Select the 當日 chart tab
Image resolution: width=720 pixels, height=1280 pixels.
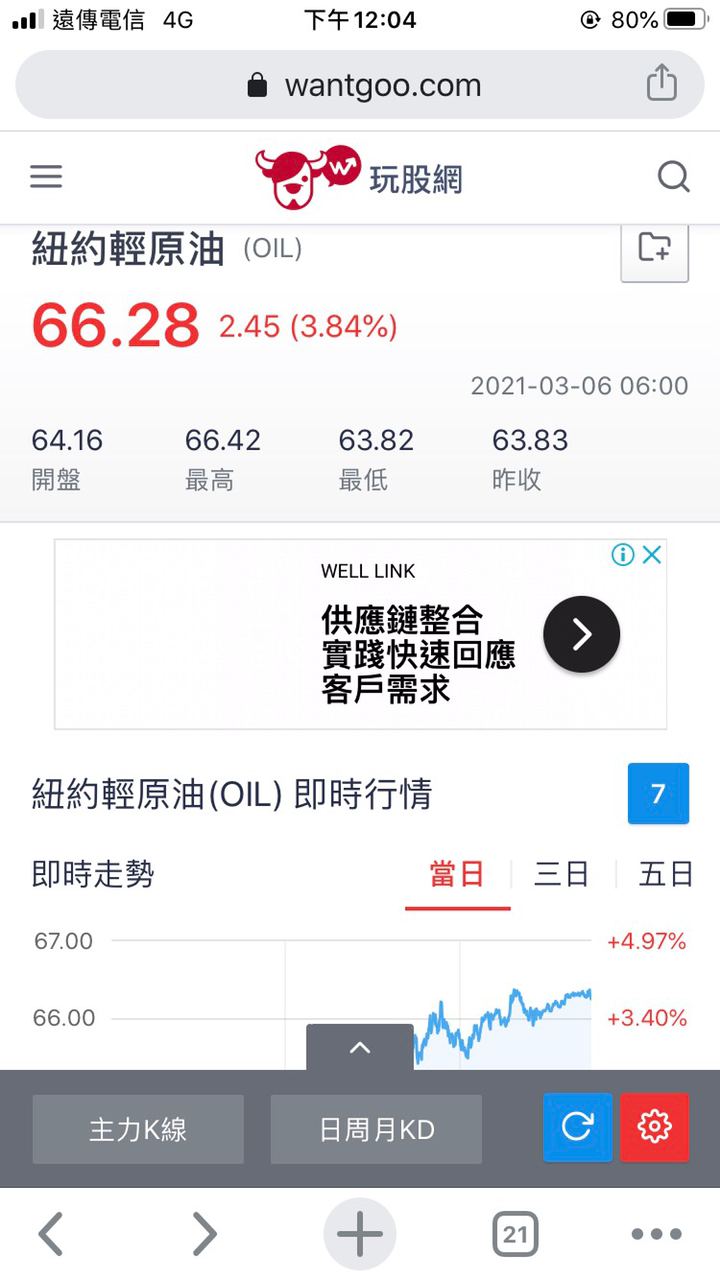[x=457, y=875]
